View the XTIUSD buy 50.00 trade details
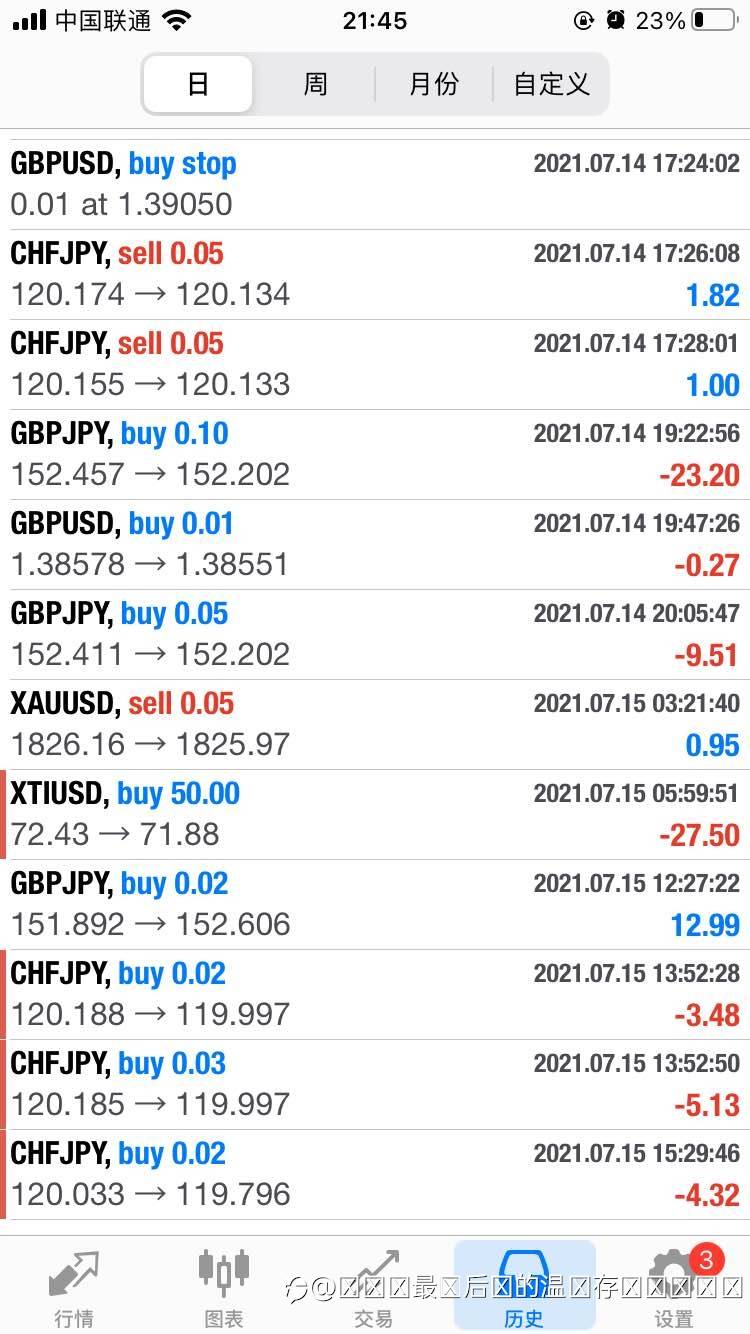Image resolution: width=750 pixels, height=1334 pixels. coord(375,814)
